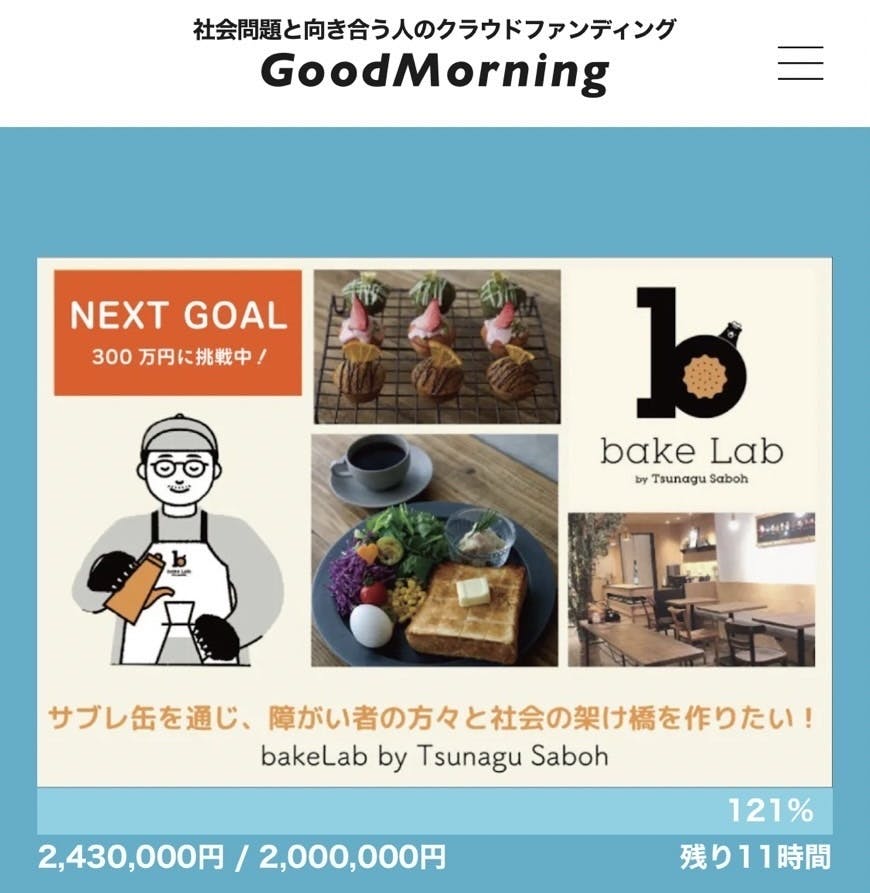Open the bake Lab crowdfunding project
The height and width of the screenshot is (893, 870).
(x=435, y=521)
